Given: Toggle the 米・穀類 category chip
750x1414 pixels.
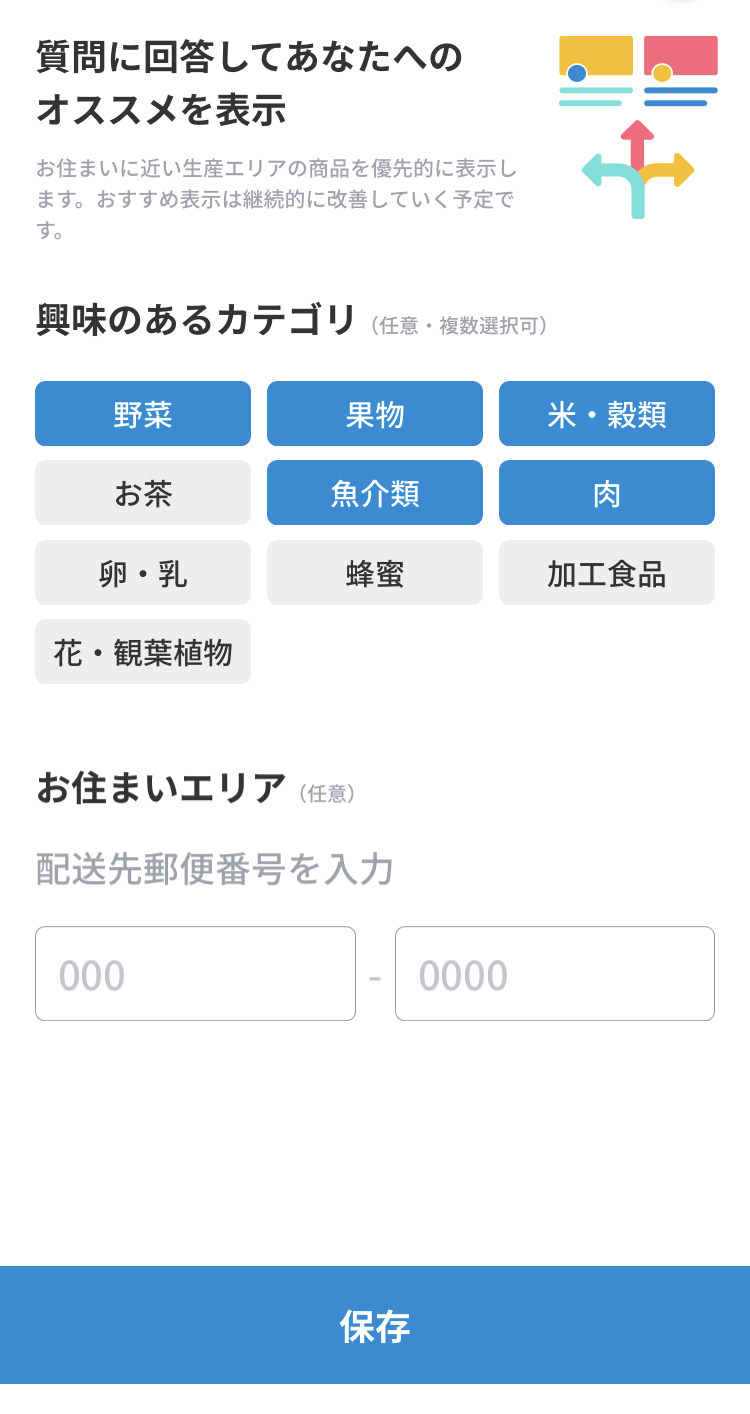Looking at the screenshot, I should (x=607, y=414).
